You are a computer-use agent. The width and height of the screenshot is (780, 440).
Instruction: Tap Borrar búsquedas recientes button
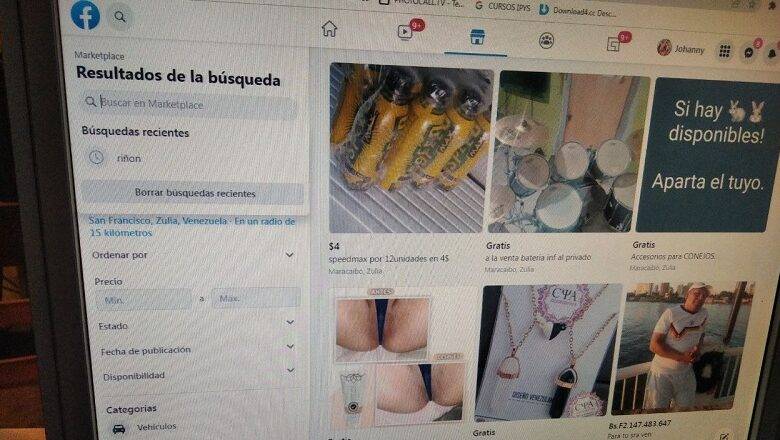click(x=195, y=193)
